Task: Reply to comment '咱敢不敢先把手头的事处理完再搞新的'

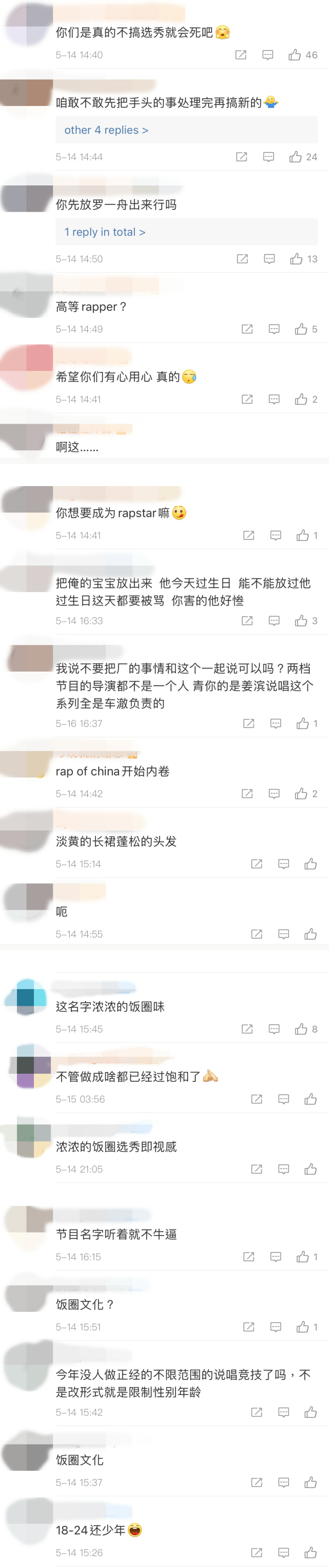Action: [268, 157]
